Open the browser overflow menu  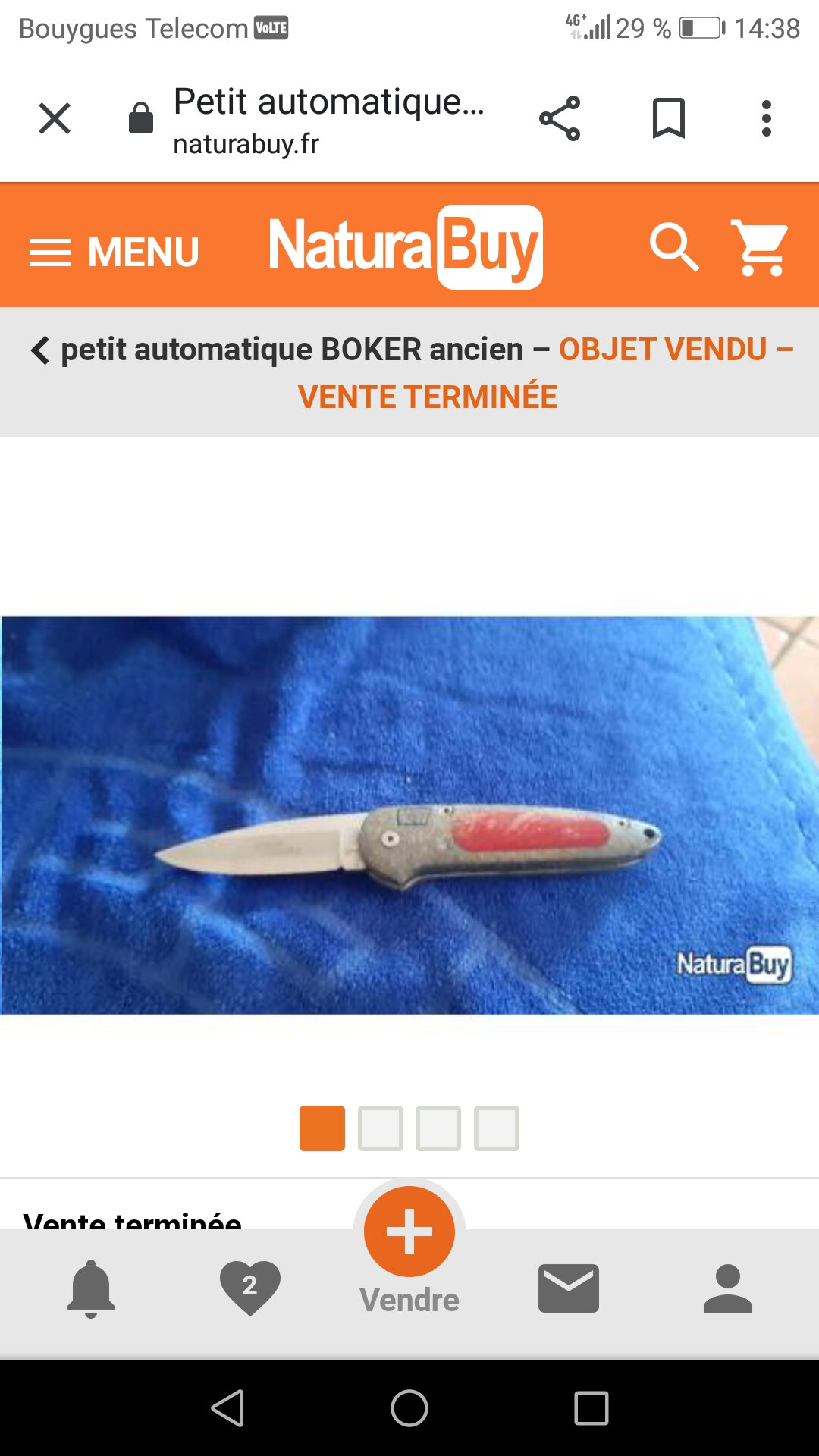pyautogui.click(x=767, y=119)
